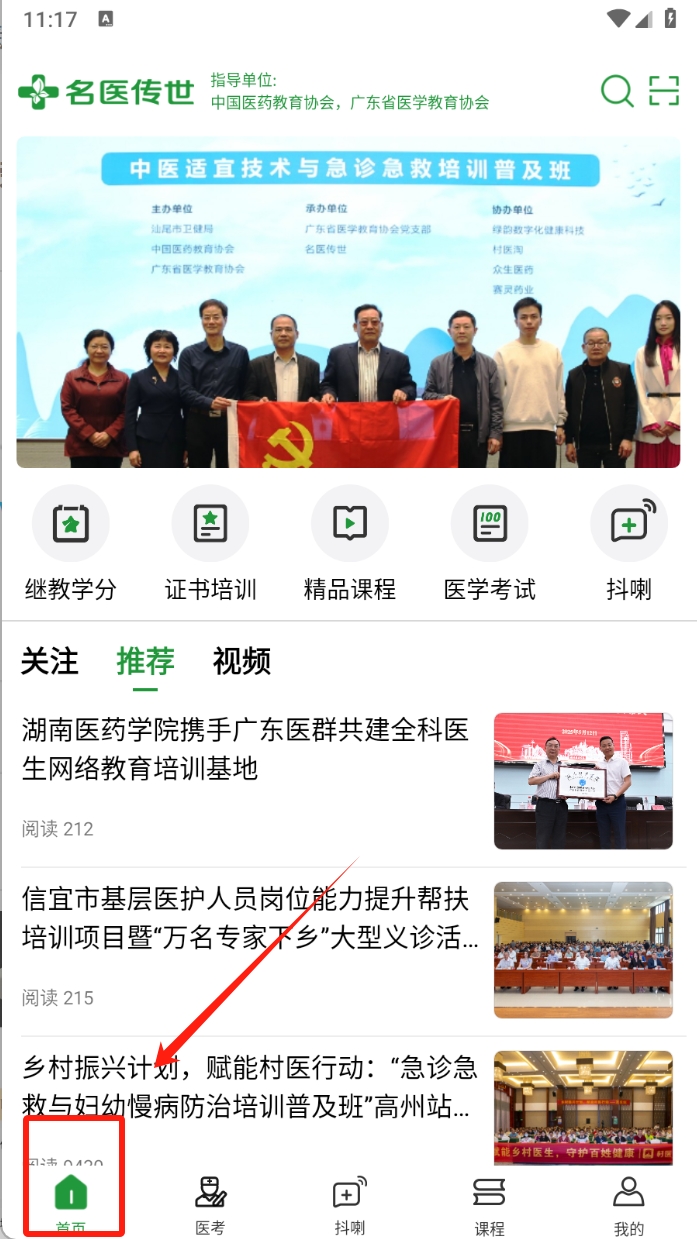Open 精品课程 shortcut
This screenshot has height=1239, width=697.
(349, 546)
